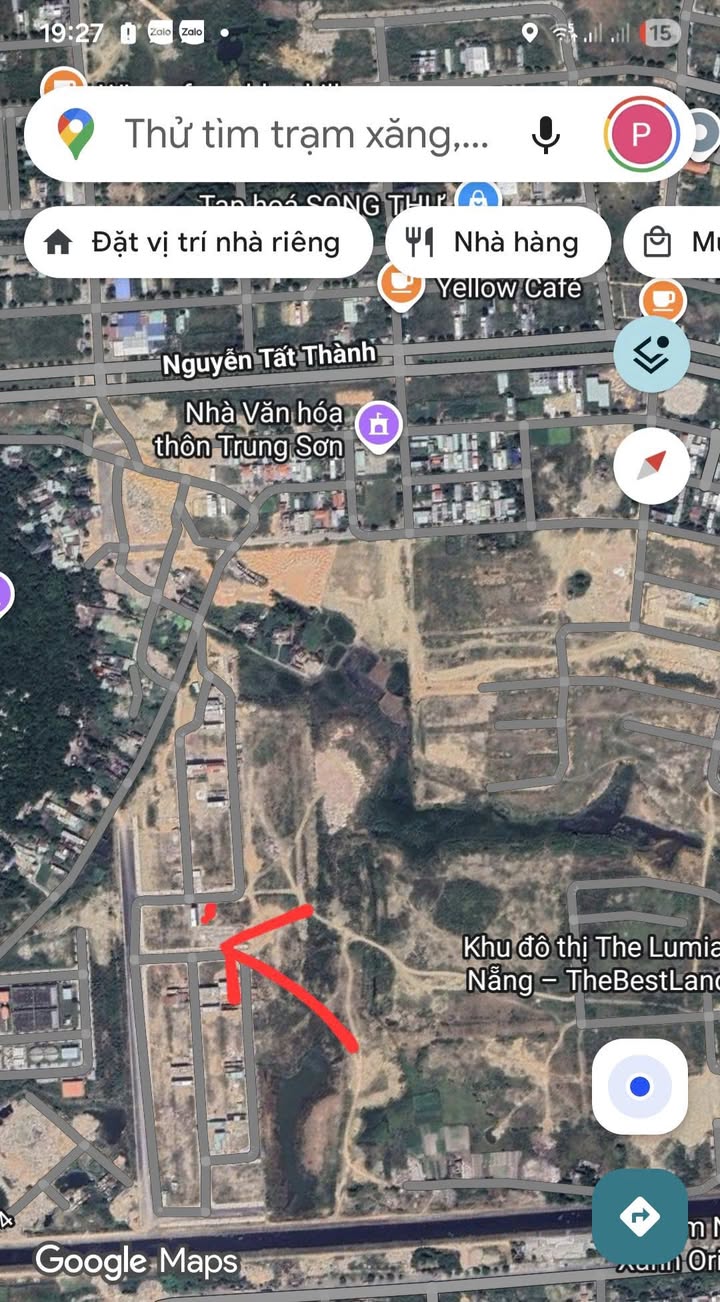Open the account profile avatar

[x=641, y=134]
